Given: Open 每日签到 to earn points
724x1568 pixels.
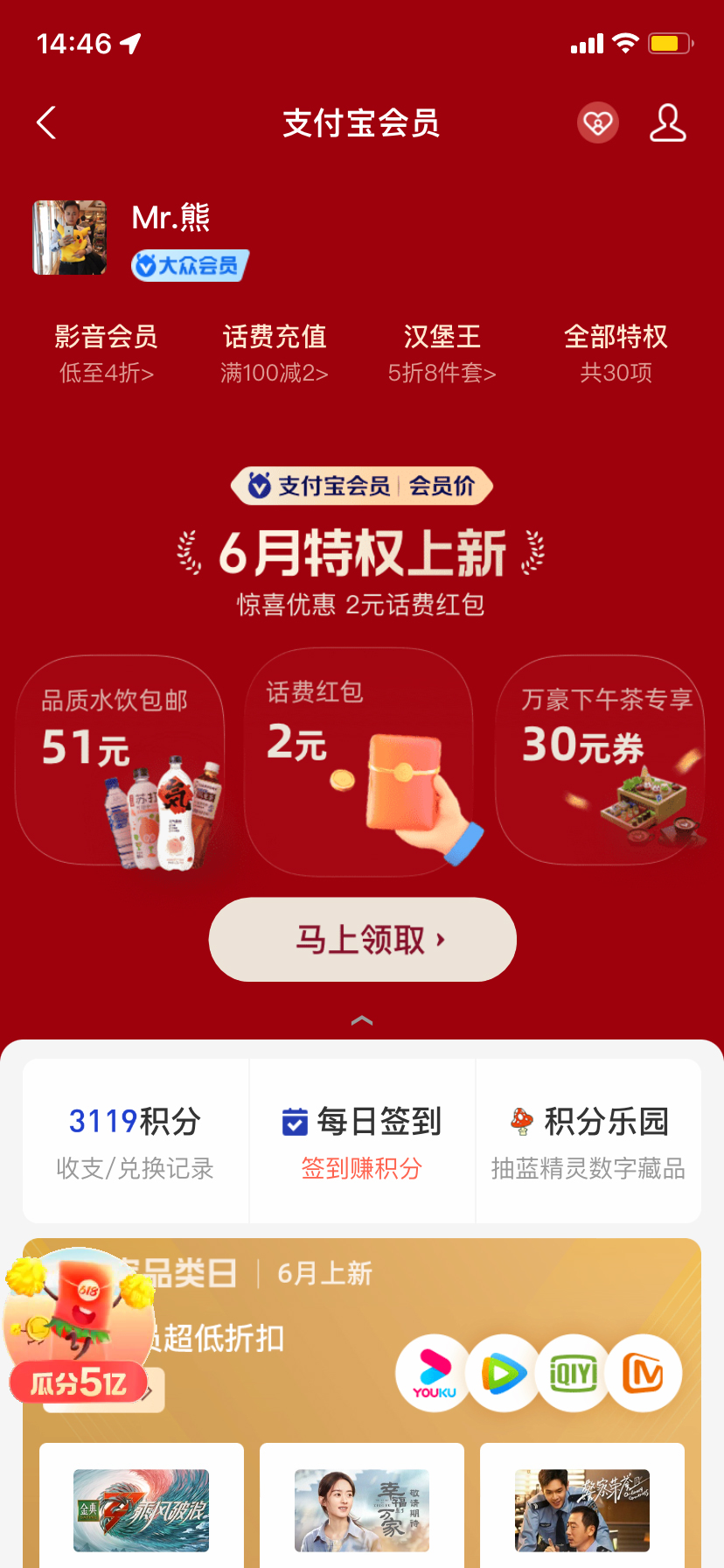Looking at the screenshot, I should tap(362, 1141).
